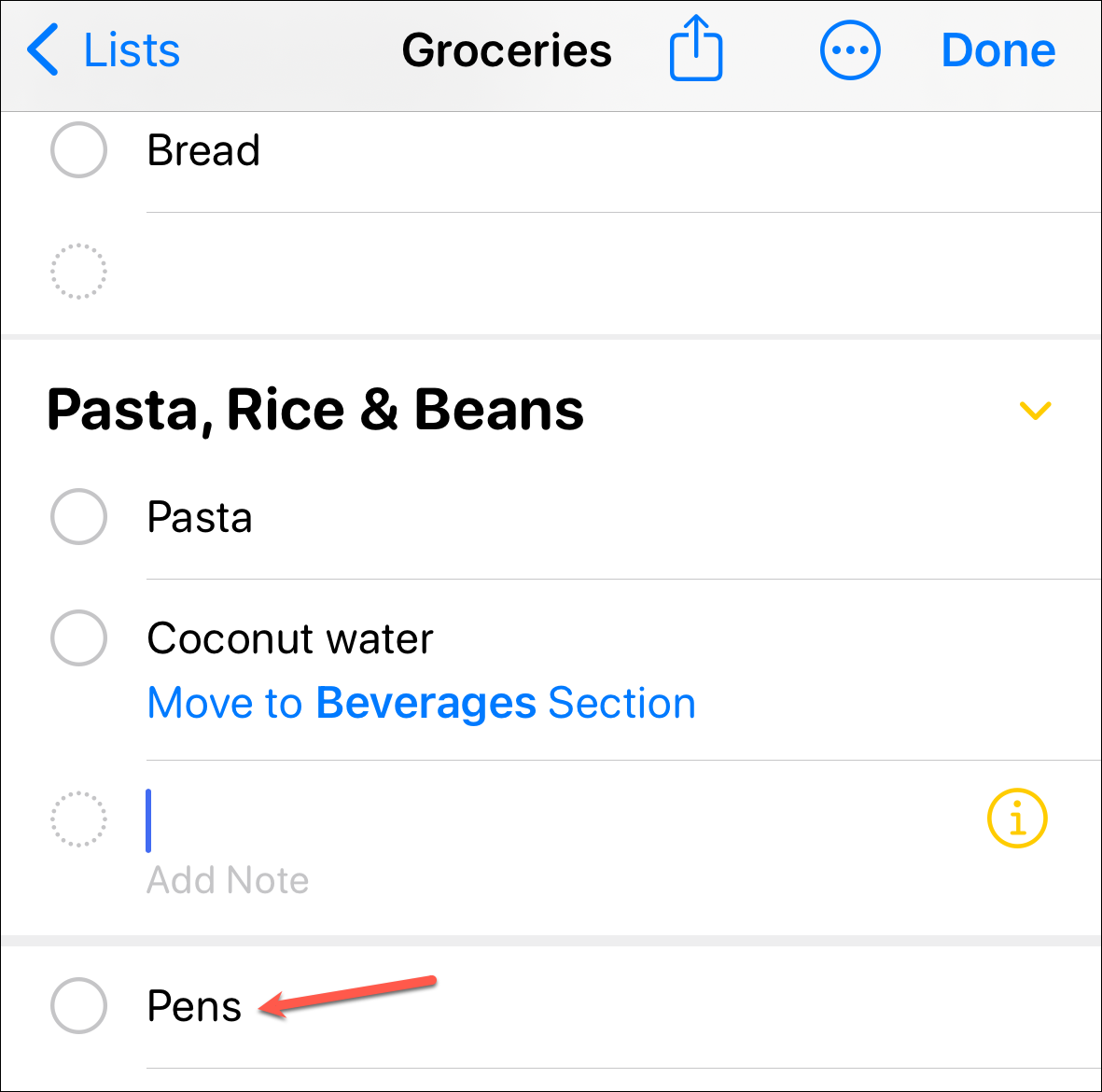
Task: Complete the Coconut water reminder
Action: click(78, 638)
